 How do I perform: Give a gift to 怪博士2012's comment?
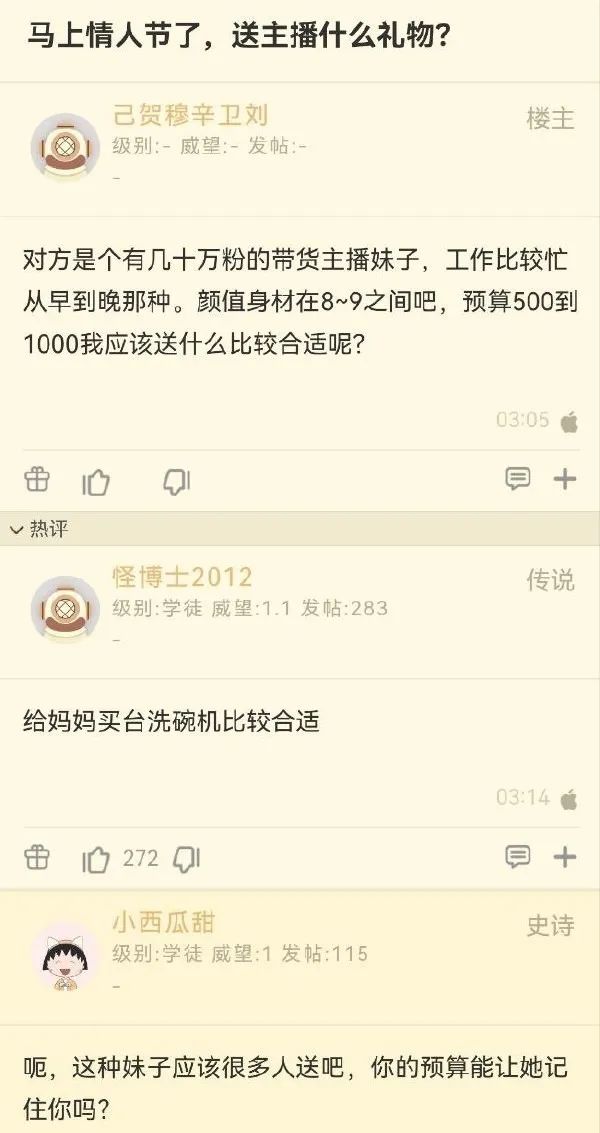pos(37,857)
